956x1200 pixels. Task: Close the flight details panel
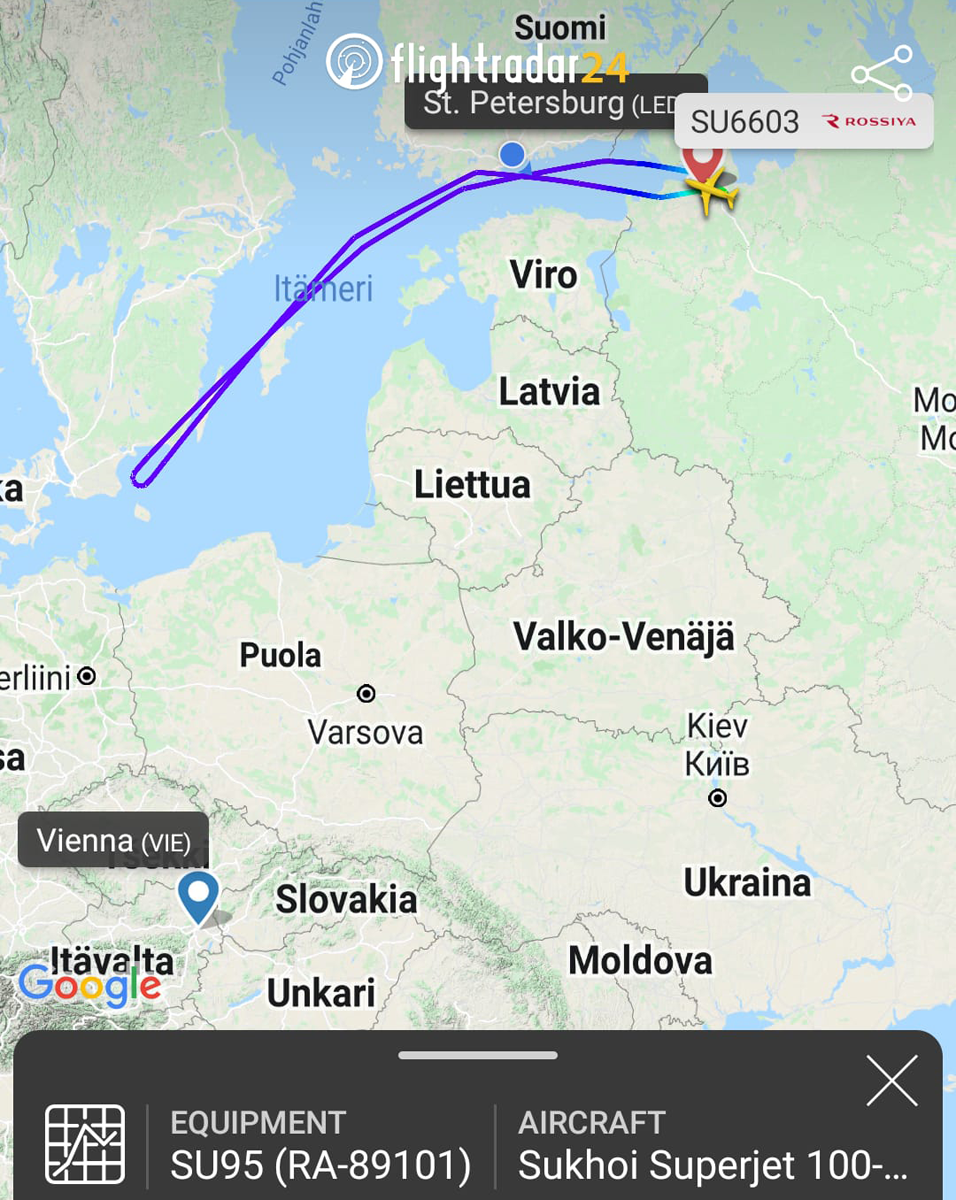891,1081
